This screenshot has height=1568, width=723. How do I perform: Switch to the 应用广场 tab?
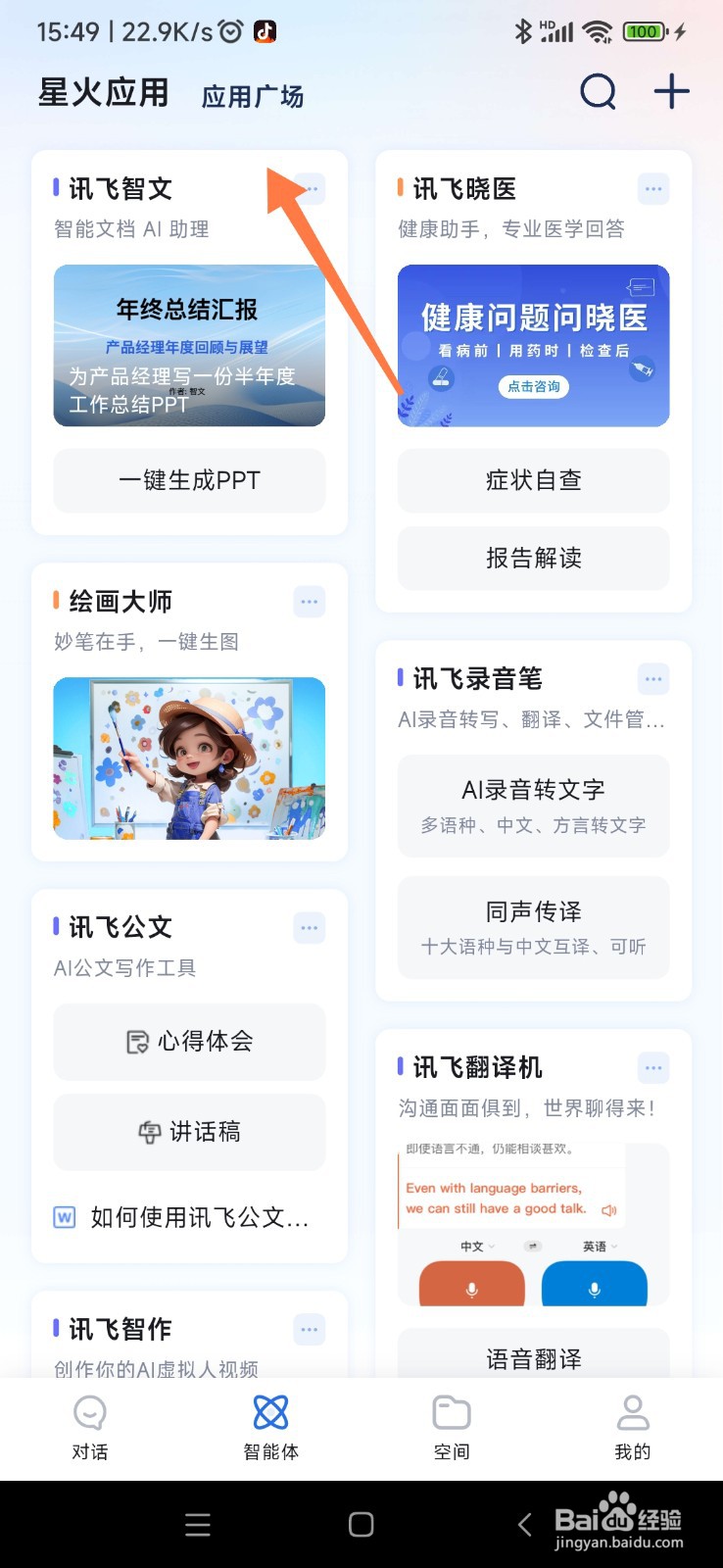click(x=253, y=96)
